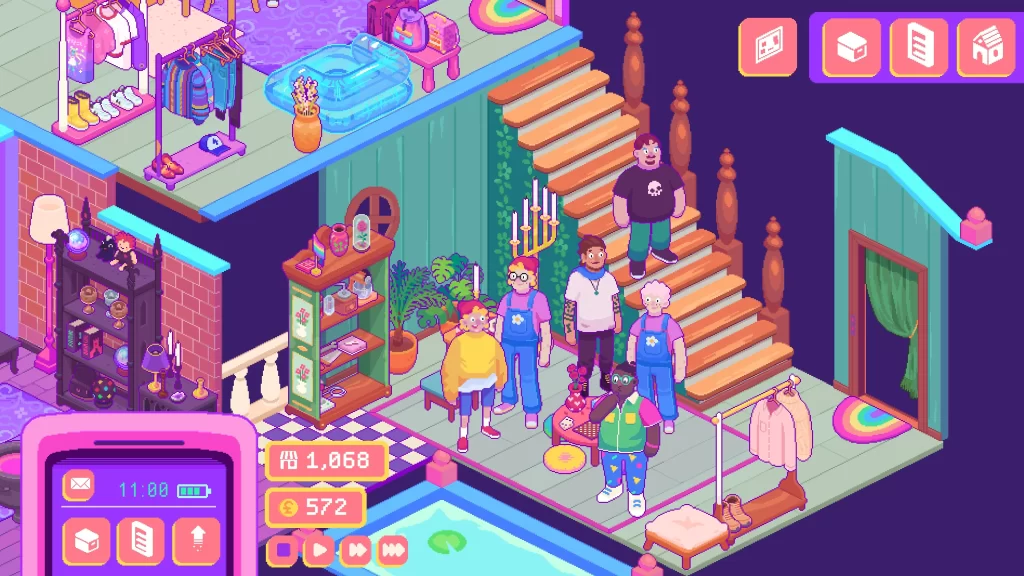Image resolution: width=1024 pixels, height=576 pixels.
Task: Set the game to double fast-forward speed
Action: [355, 548]
